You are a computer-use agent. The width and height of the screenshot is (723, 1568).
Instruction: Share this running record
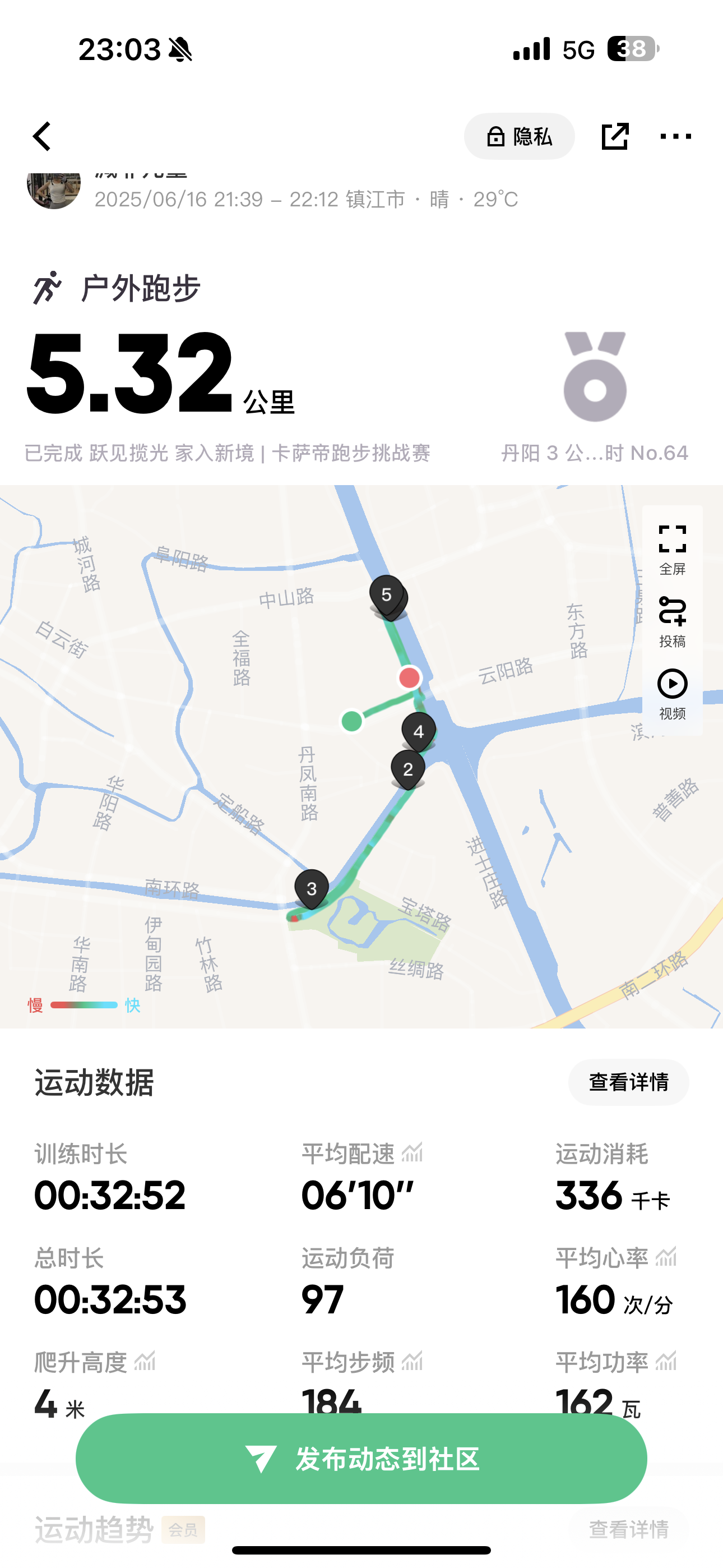pos(614,136)
